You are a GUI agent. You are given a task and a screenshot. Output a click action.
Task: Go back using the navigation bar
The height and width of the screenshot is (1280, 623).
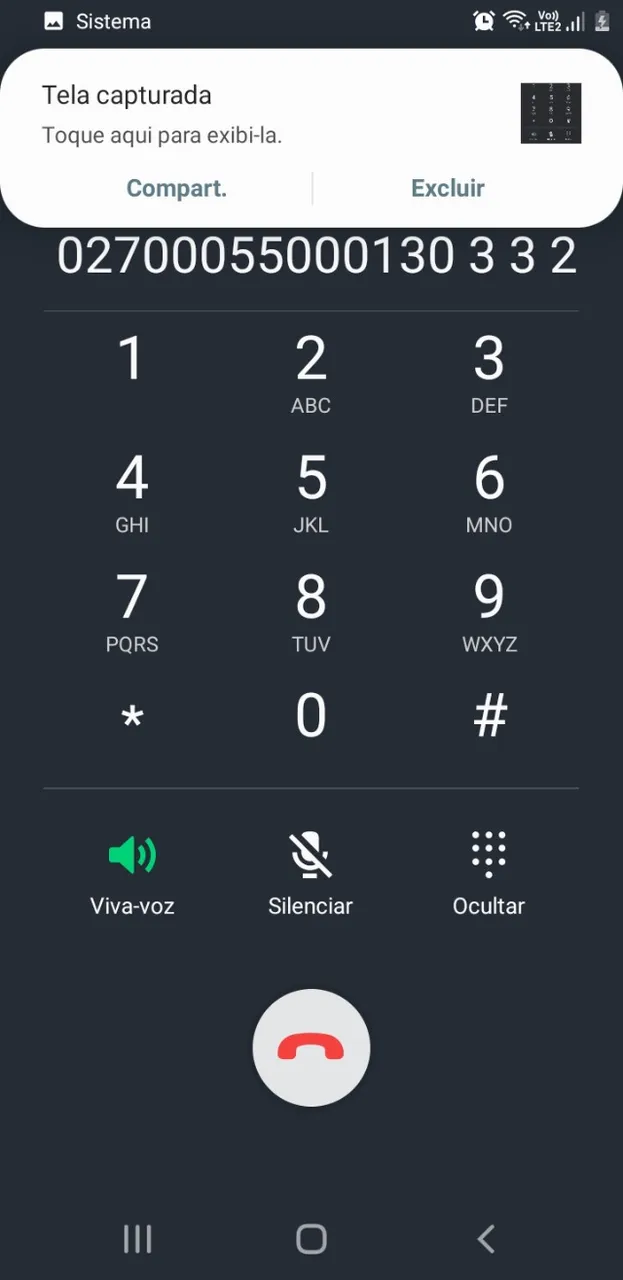(x=486, y=1239)
